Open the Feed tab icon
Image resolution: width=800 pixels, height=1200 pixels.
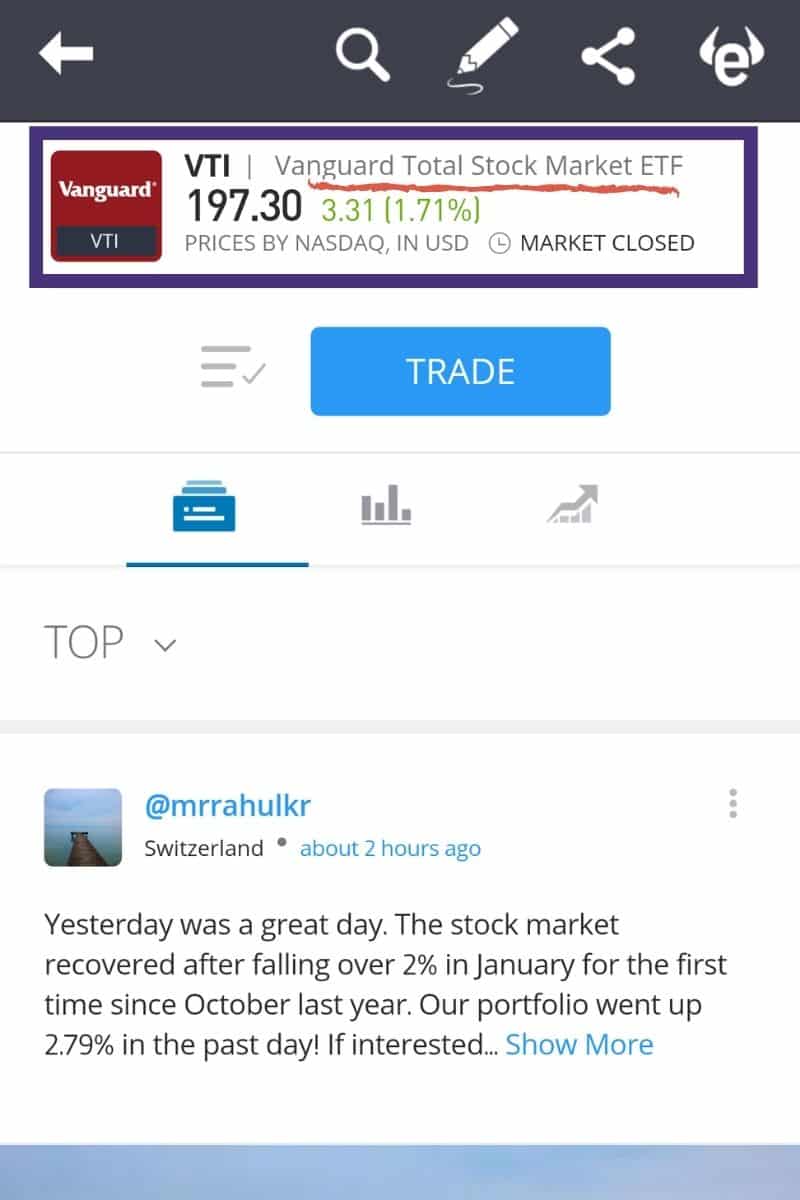204,506
